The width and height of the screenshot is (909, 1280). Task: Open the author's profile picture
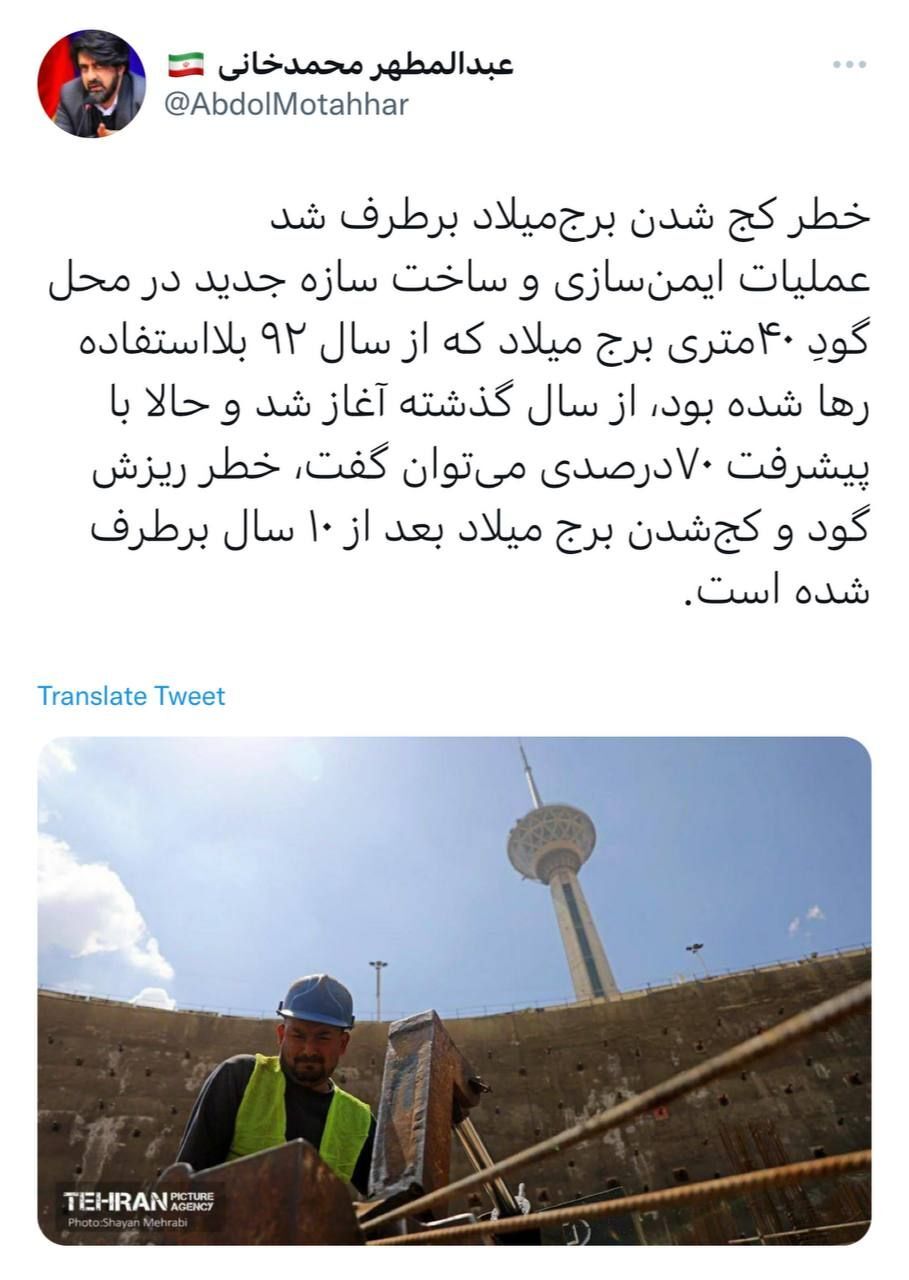(91, 84)
